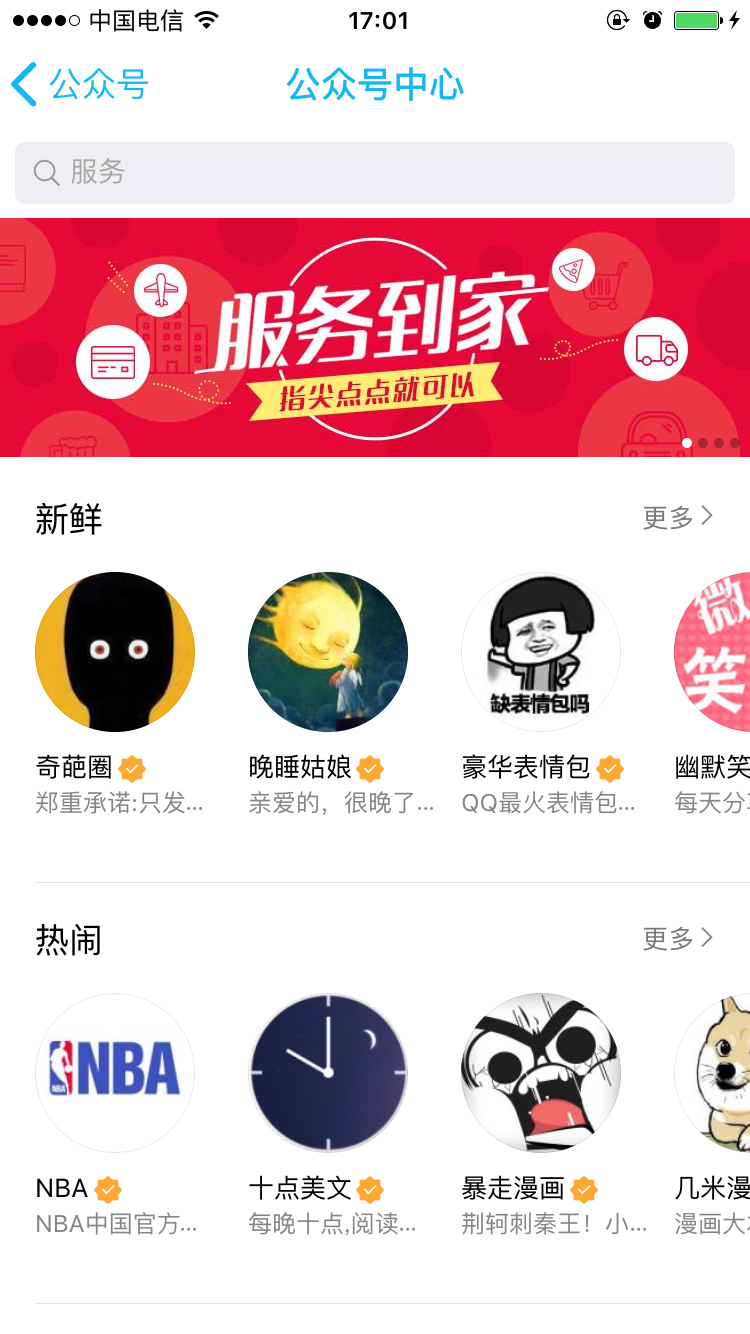750x1334 pixels.
Task: Open the 服务到家 promotional banner
Action: coord(375,334)
